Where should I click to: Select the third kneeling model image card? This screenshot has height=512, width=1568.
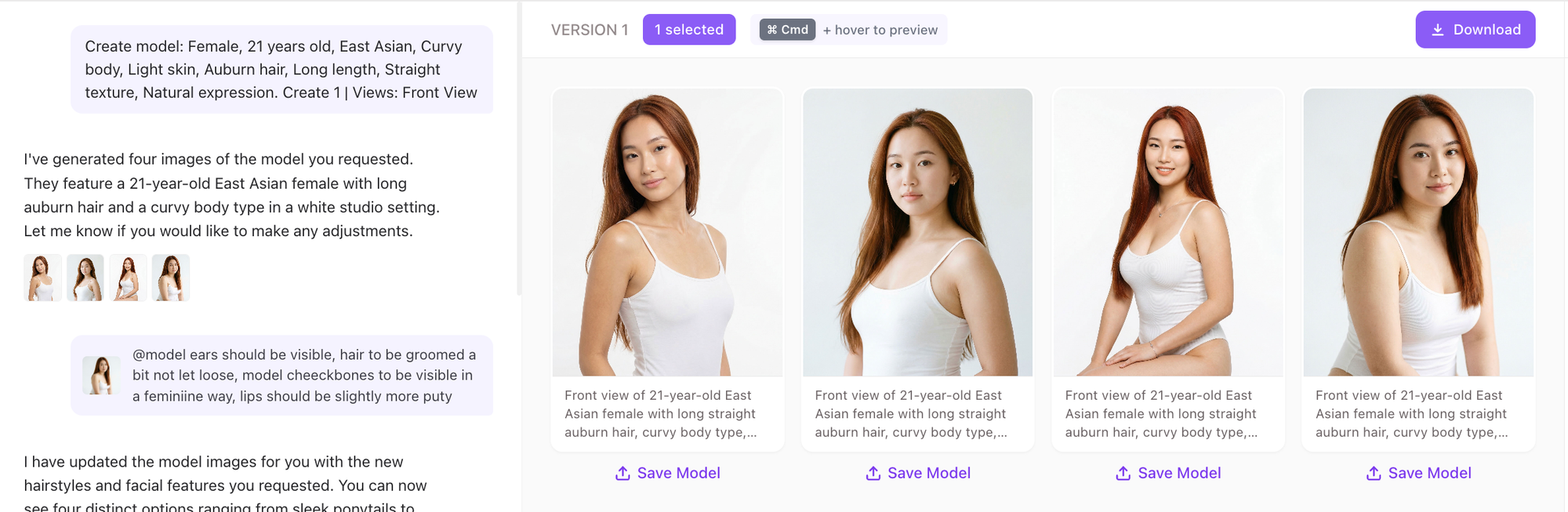(x=1167, y=232)
